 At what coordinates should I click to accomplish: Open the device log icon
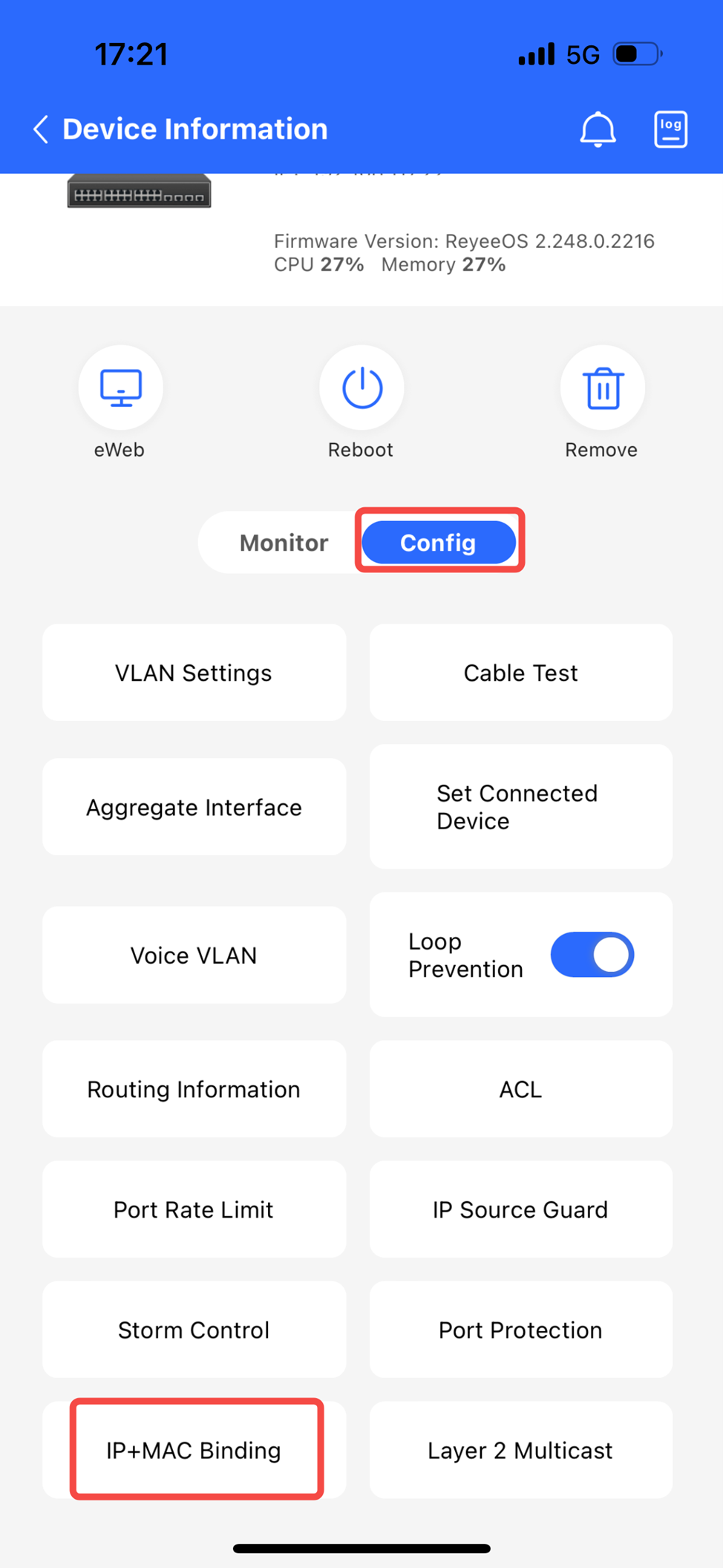point(670,129)
